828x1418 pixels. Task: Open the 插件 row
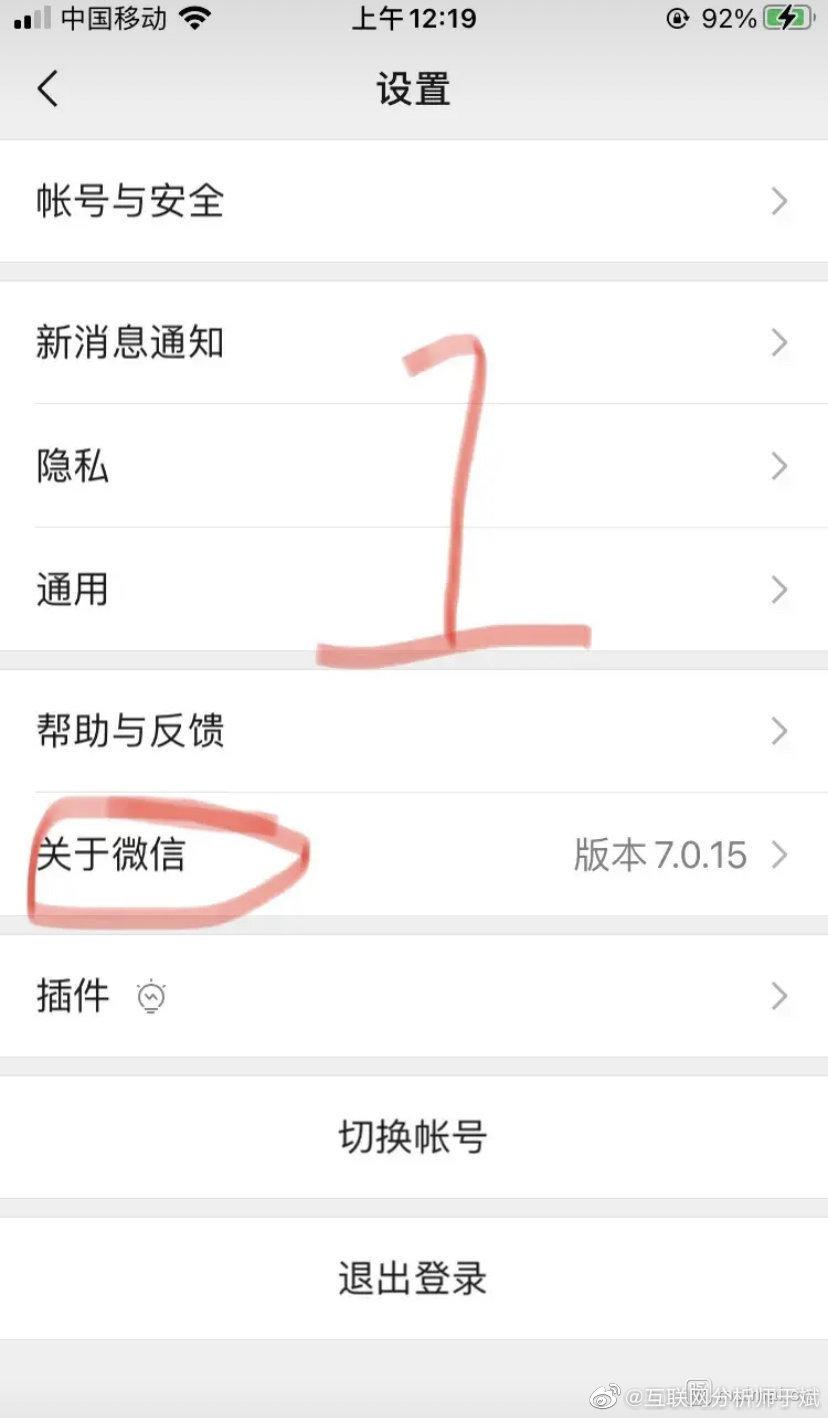pyautogui.click(x=414, y=996)
